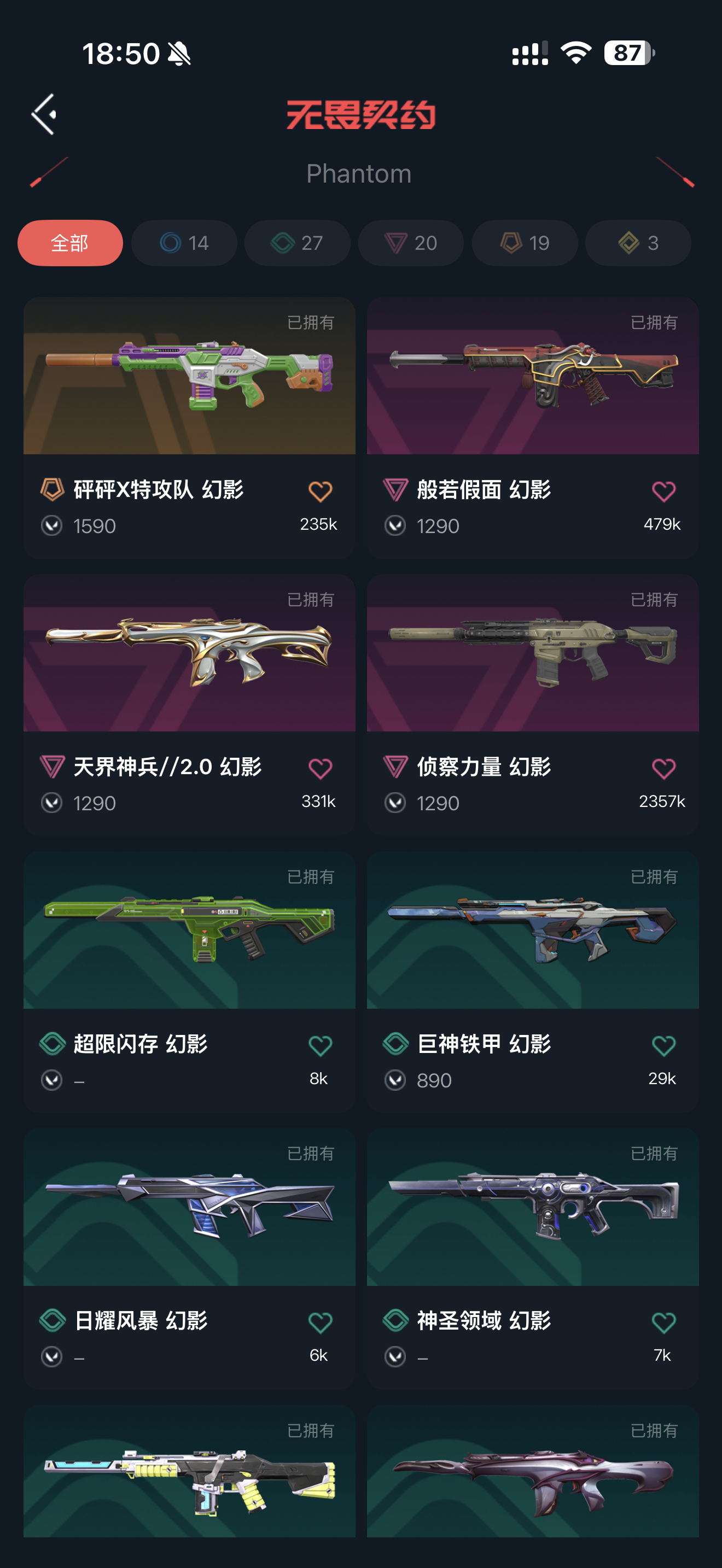Filter by the blue tier showing 14

[184, 243]
